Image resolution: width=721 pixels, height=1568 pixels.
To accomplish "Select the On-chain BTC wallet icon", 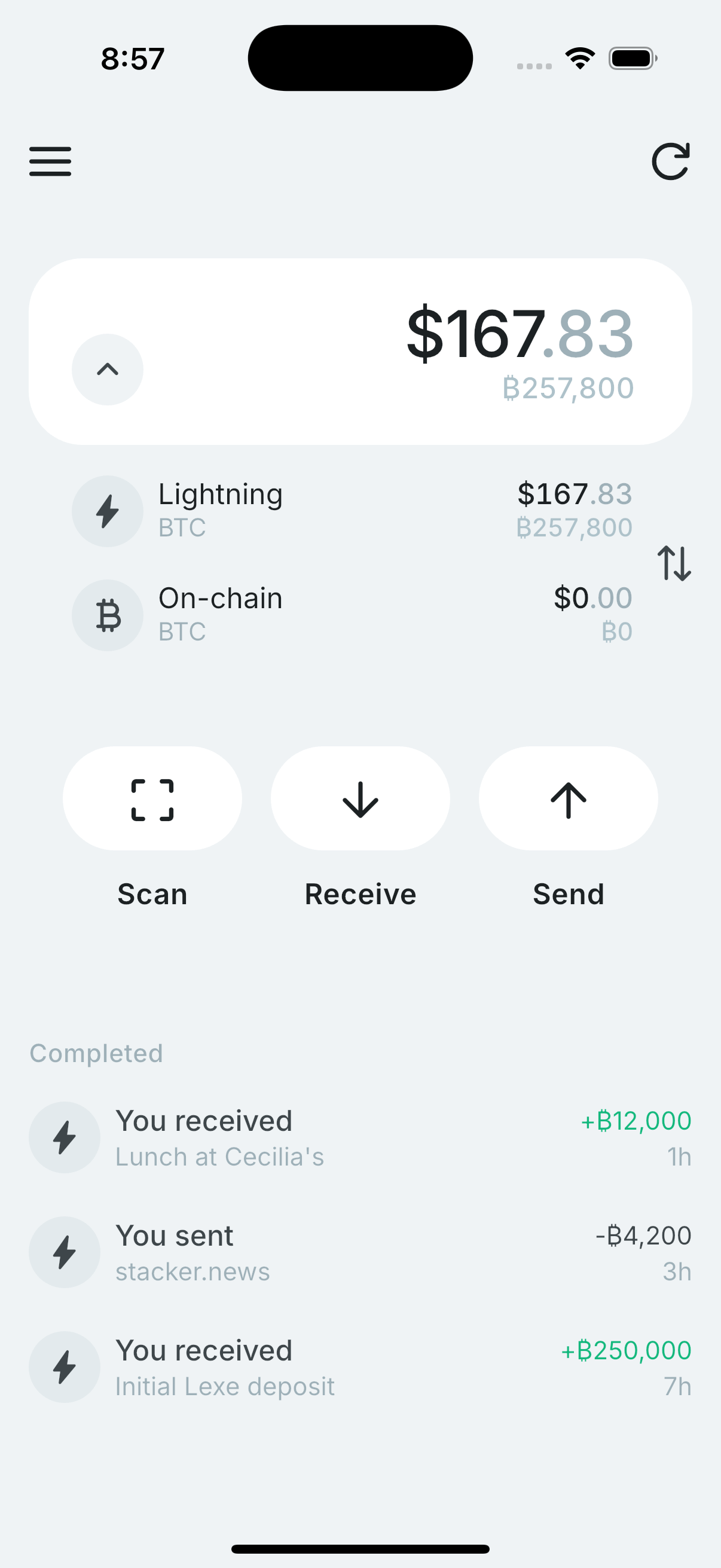I will (x=107, y=615).
